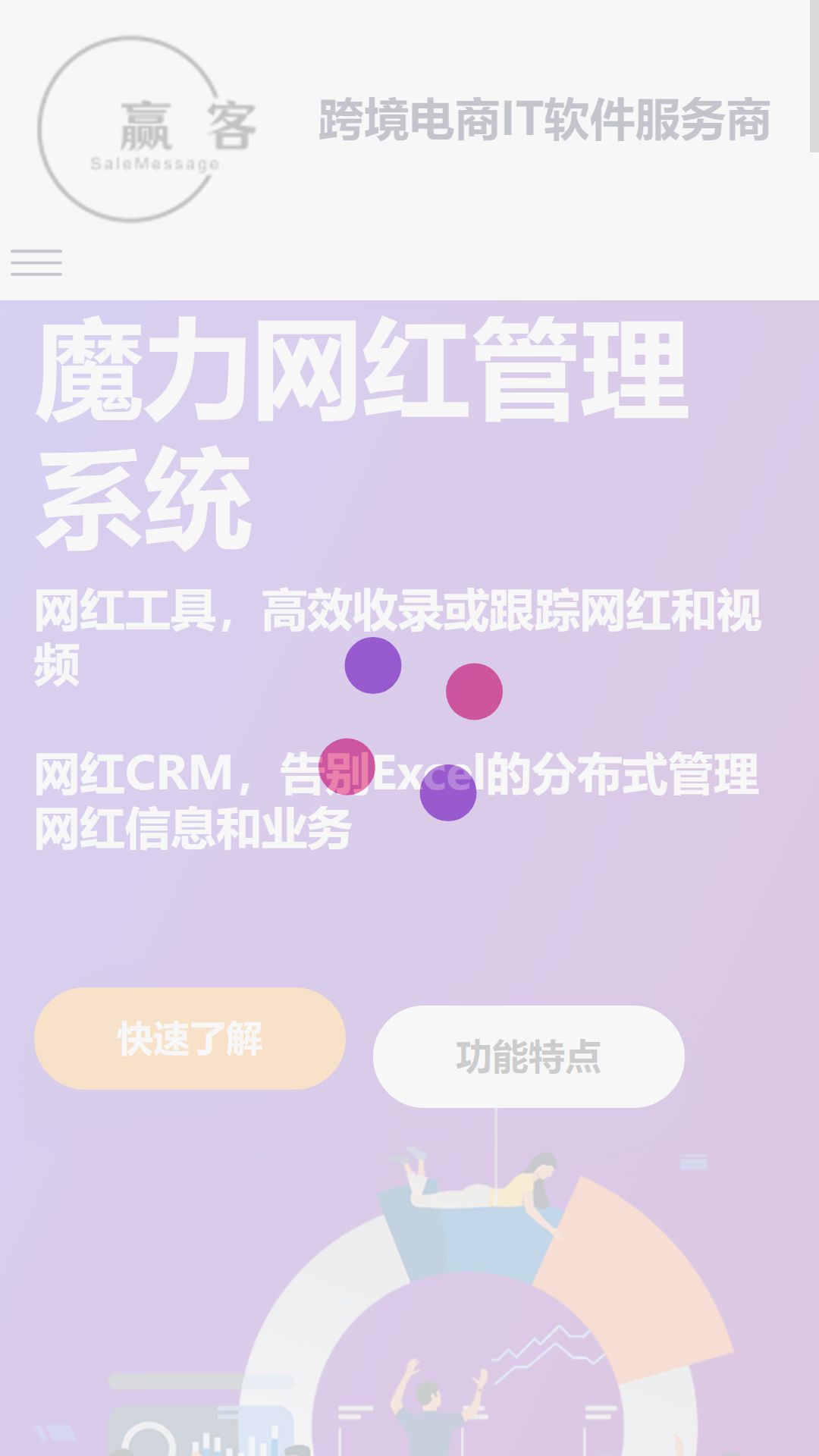Open the hamburger menu
819x1456 pixels.
point(36,262)
